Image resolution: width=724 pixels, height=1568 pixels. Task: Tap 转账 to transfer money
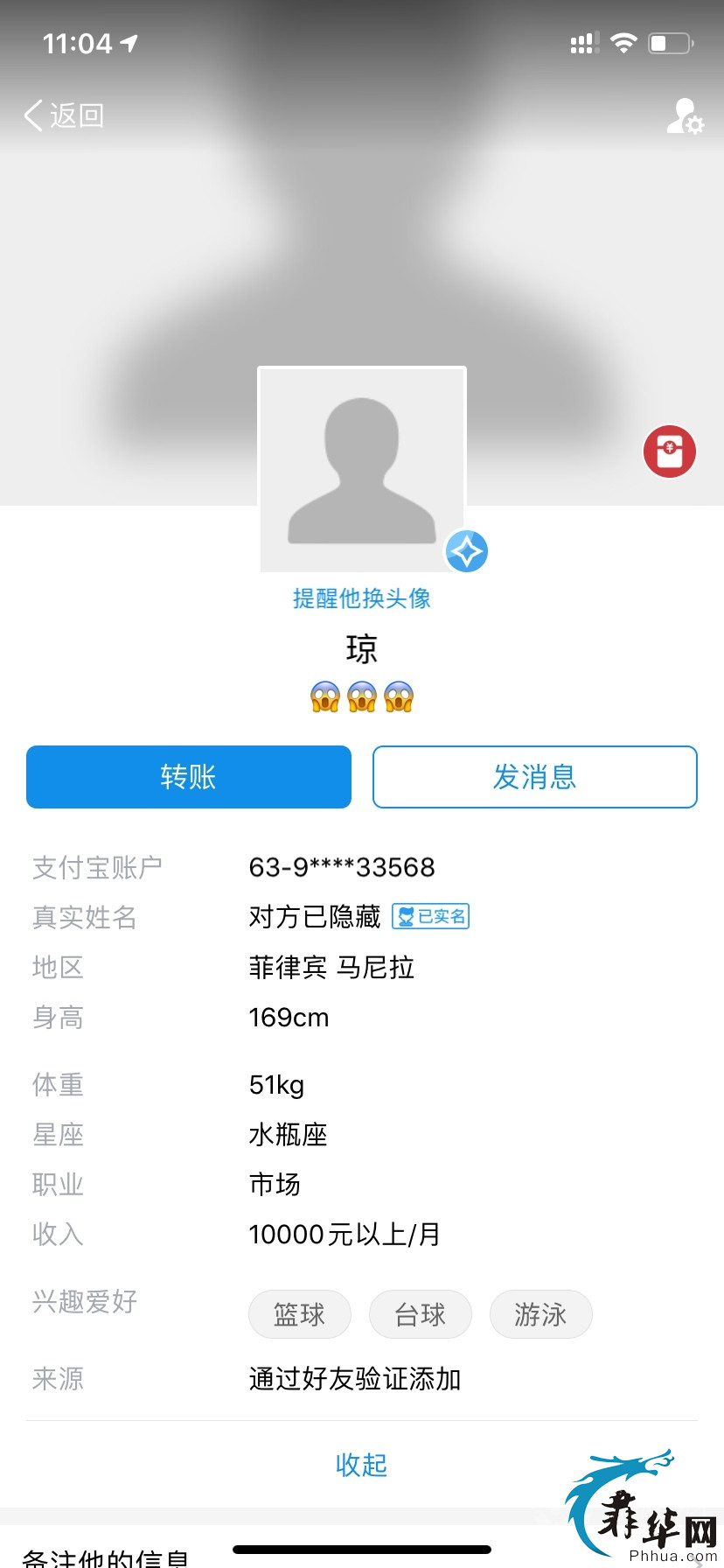click(189, 777)
